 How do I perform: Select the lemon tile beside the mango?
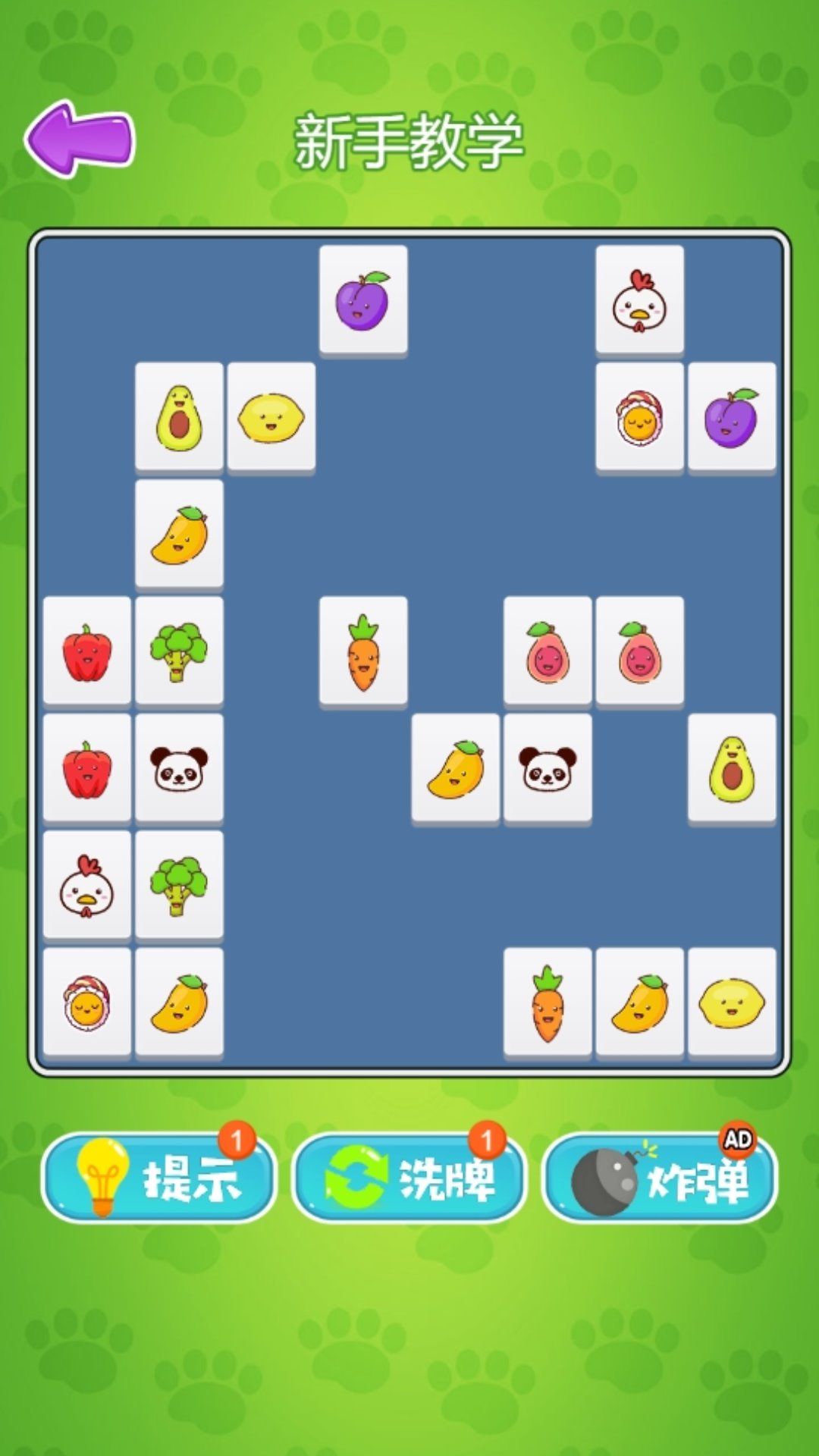[x=731, y=1002]
